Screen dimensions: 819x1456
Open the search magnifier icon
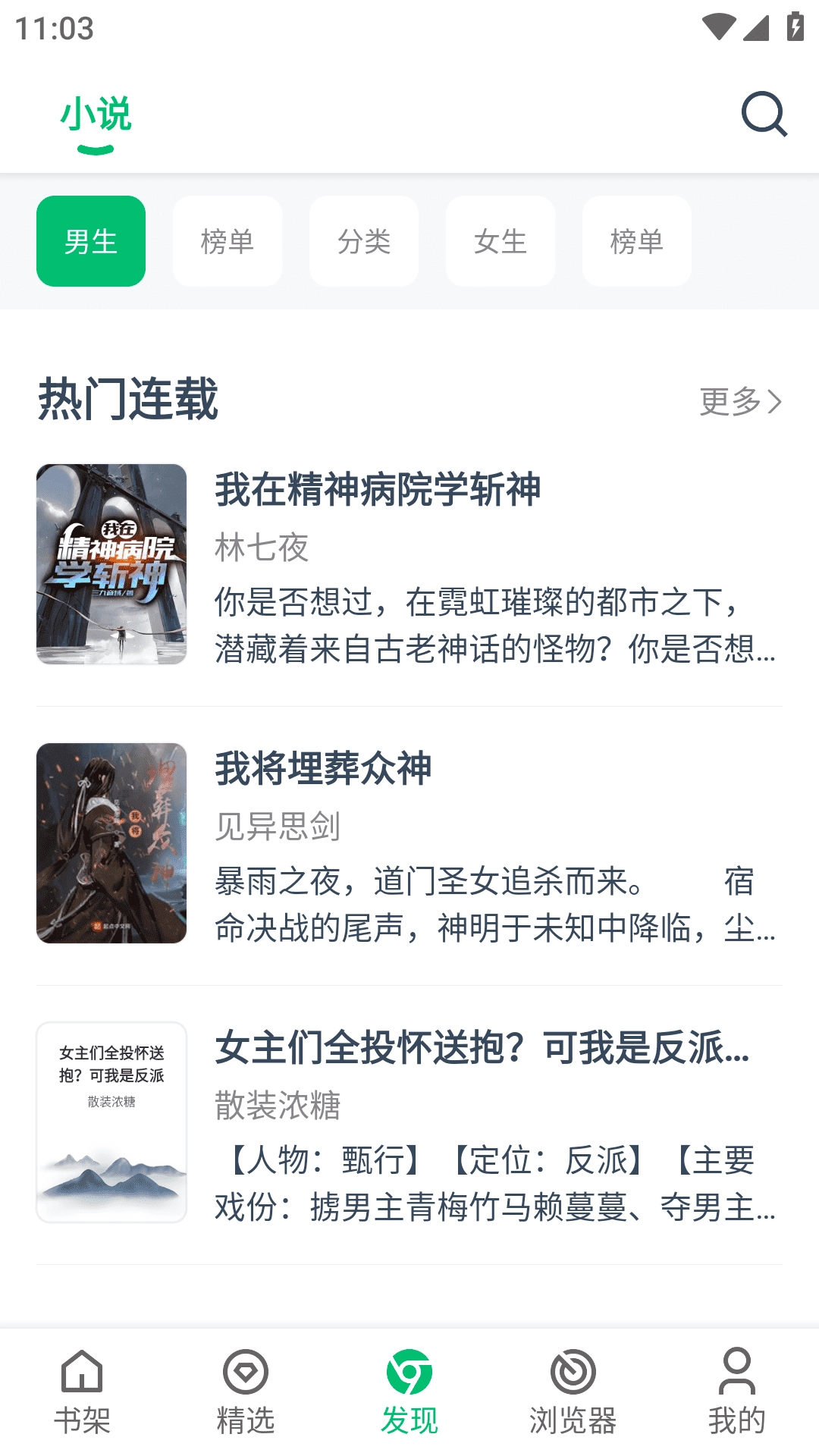coord(764,115)
